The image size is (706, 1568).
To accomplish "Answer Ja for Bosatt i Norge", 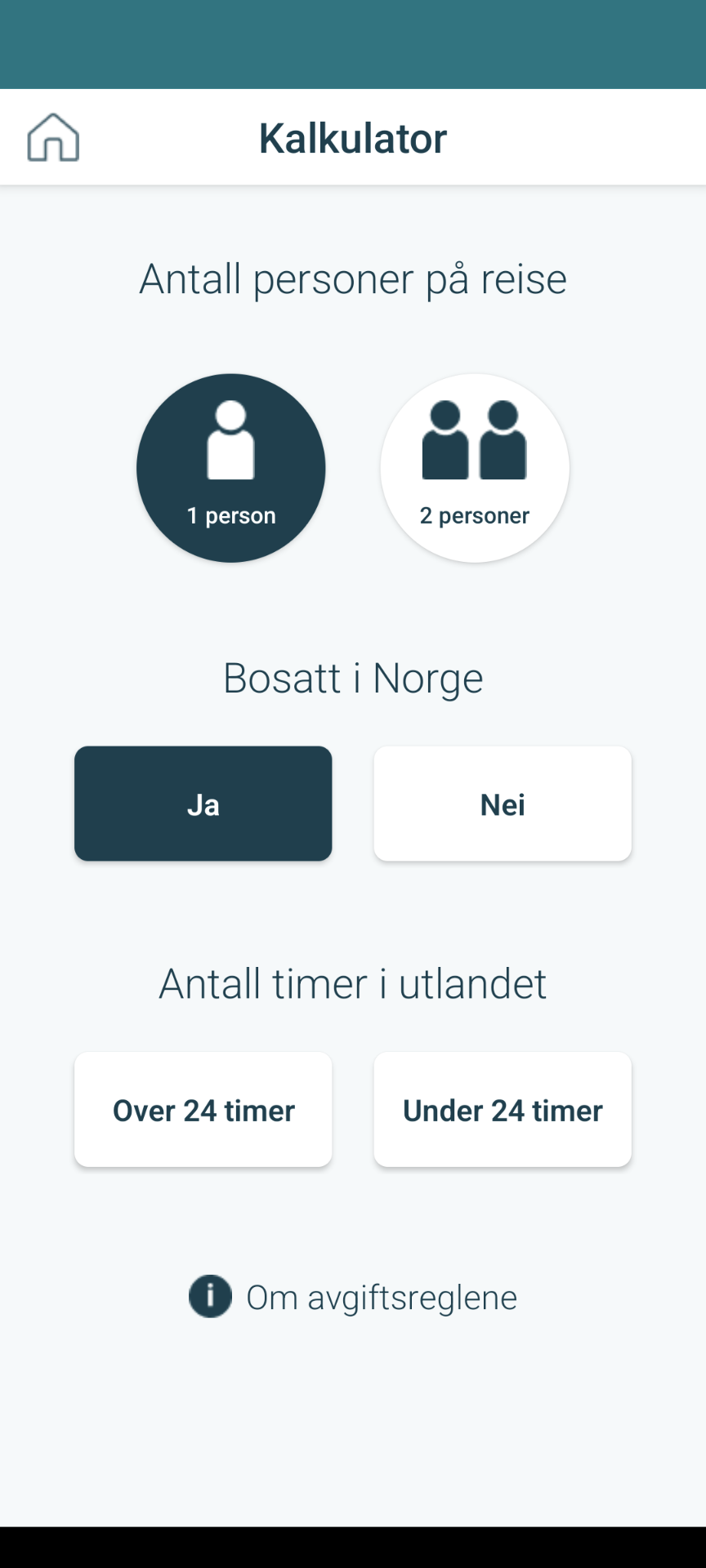I will (203, 804).
